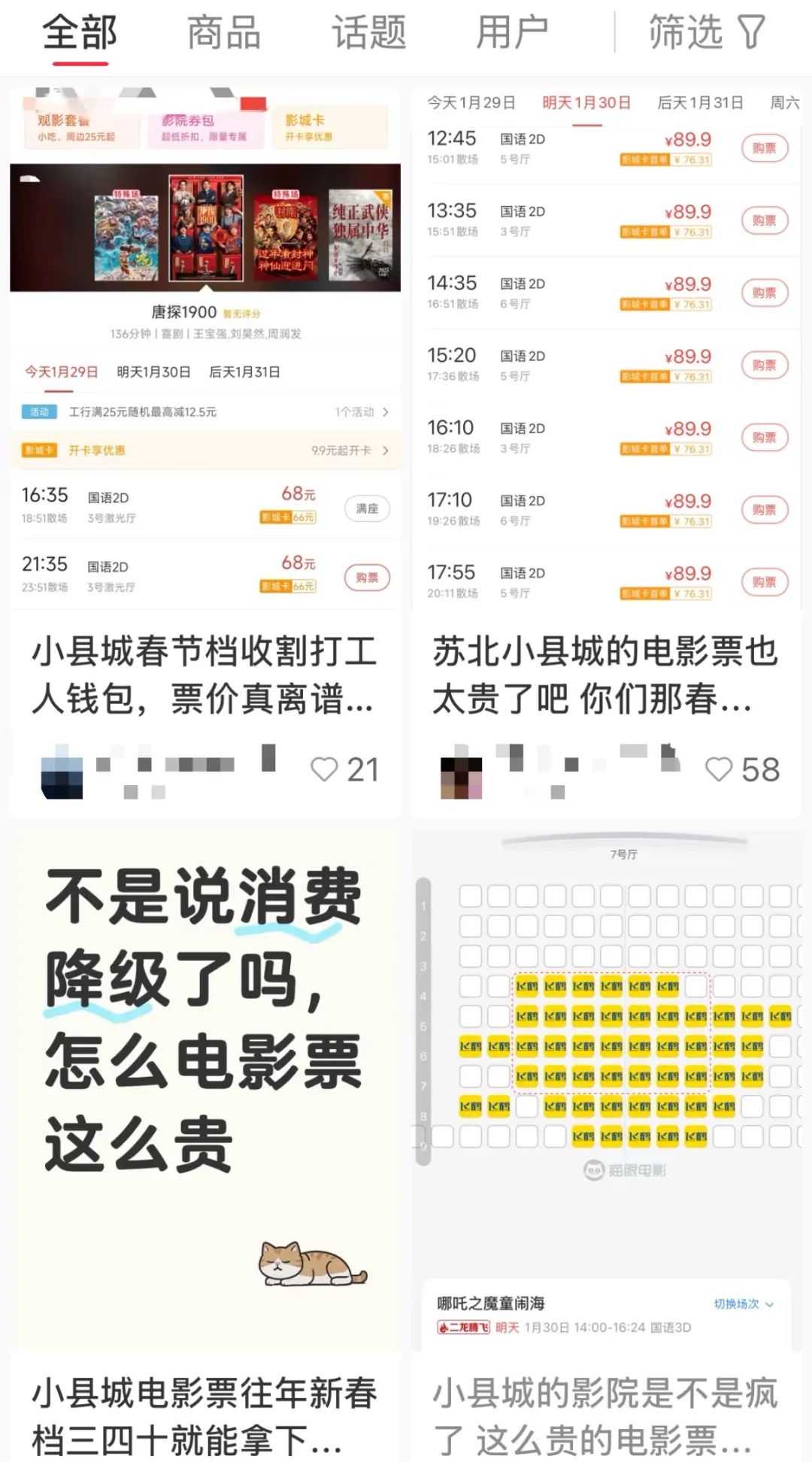Like the post with 58 likes
Screen dimensions: 812x1462
point(719,769)
